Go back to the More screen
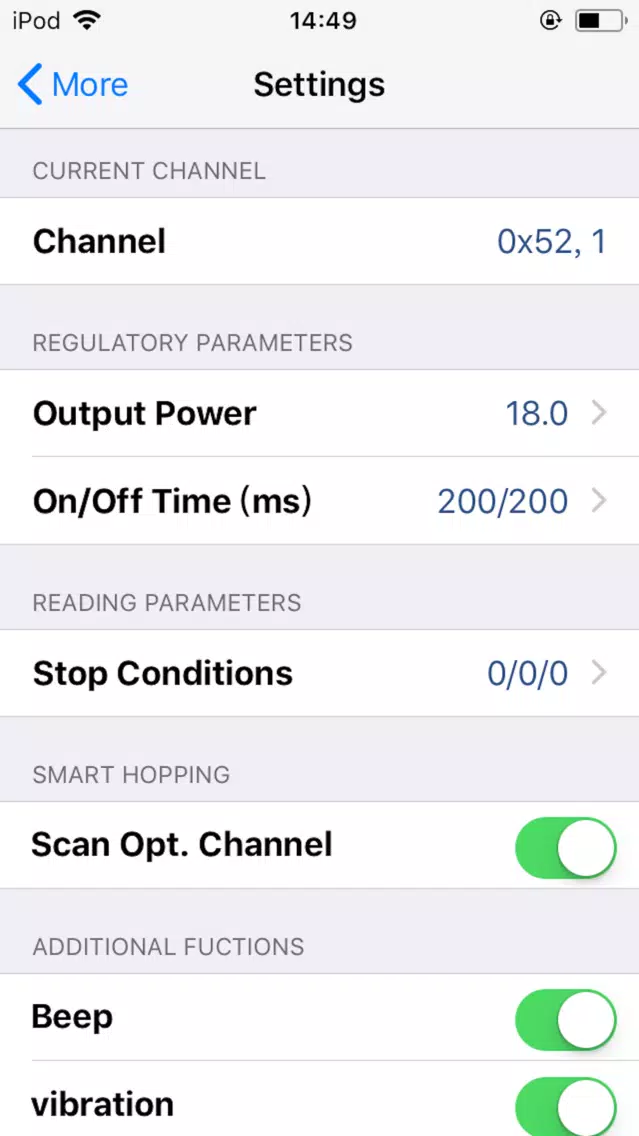The width and height of the screenshot is (639, 1136). [73, 85]
